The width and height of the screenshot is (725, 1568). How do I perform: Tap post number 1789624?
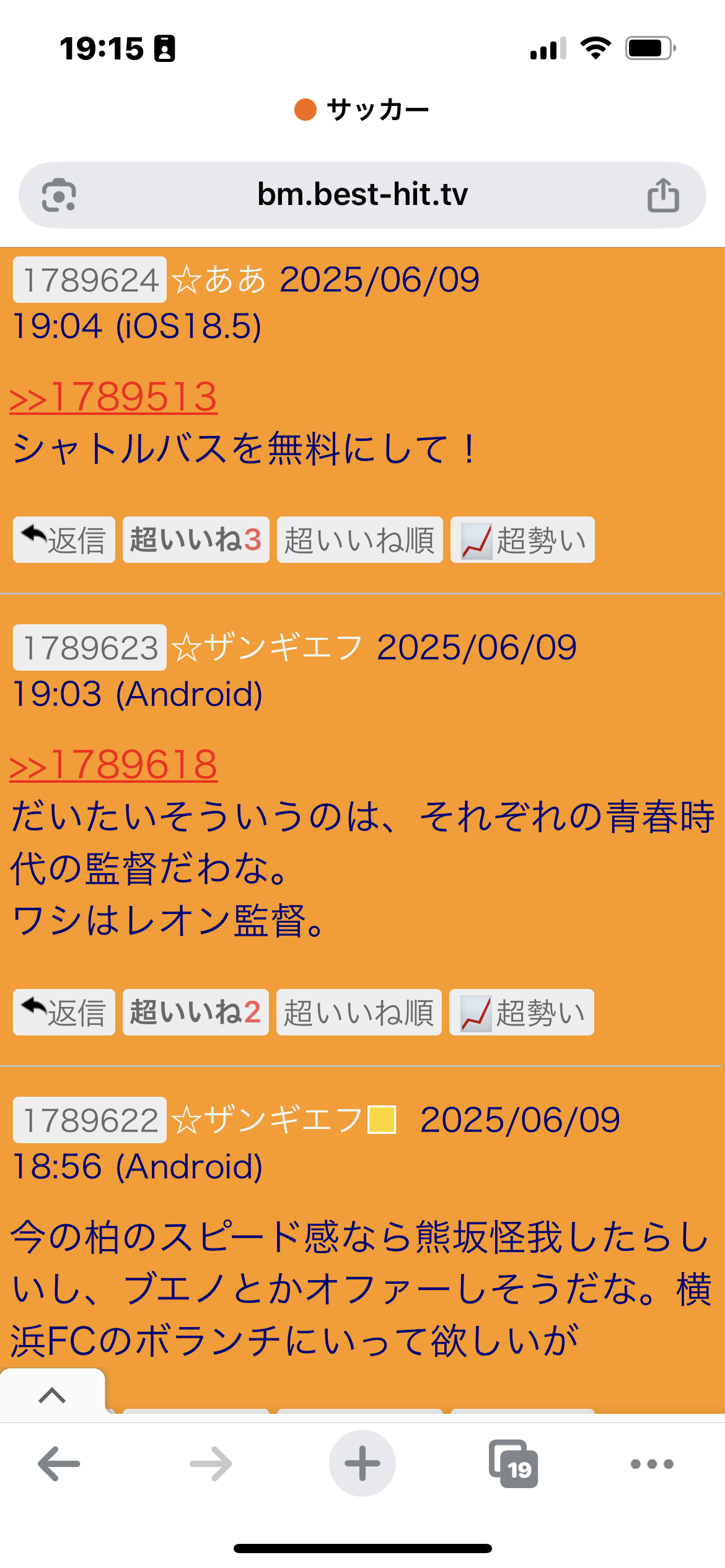[90, 280]
